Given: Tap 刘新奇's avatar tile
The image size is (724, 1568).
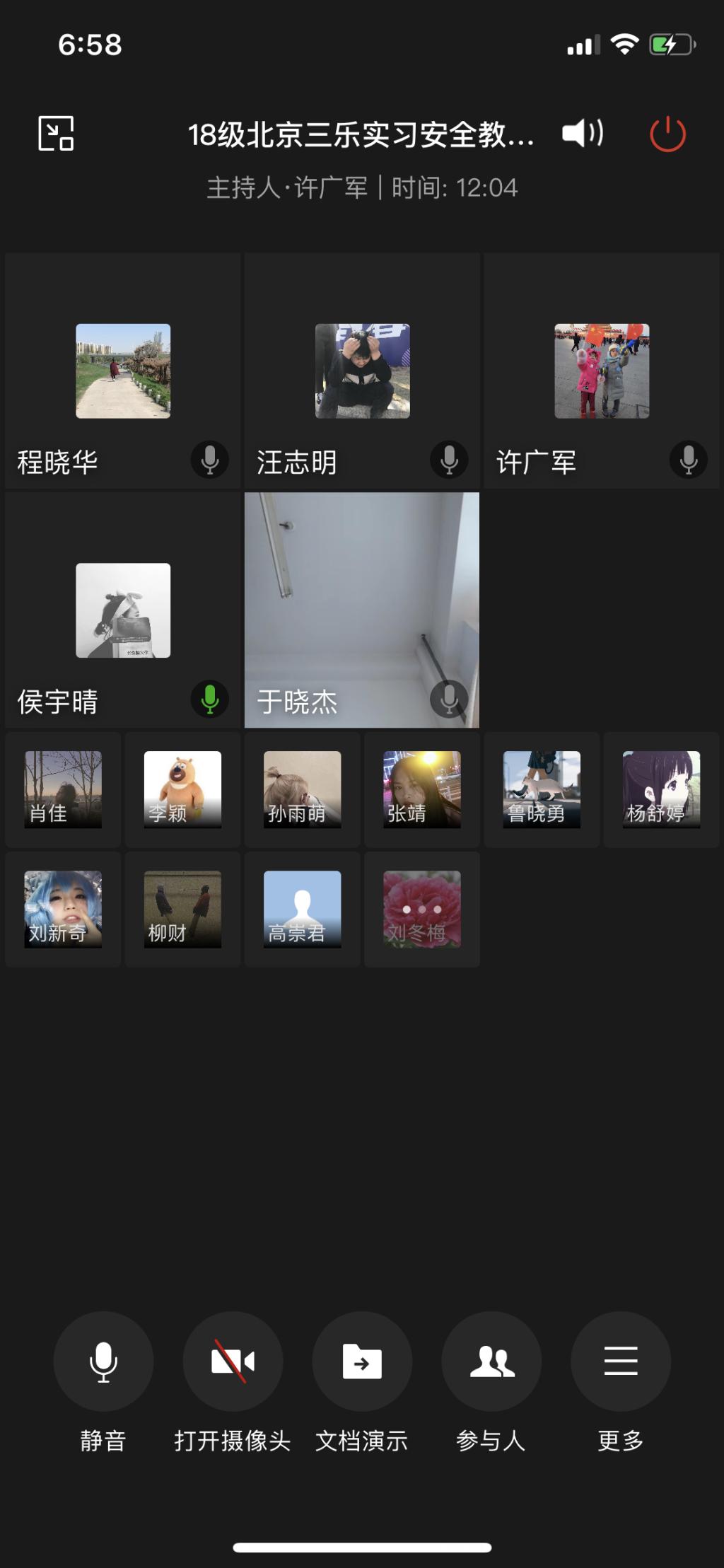Looking at the screenshot, I should [x=63, y=910].
